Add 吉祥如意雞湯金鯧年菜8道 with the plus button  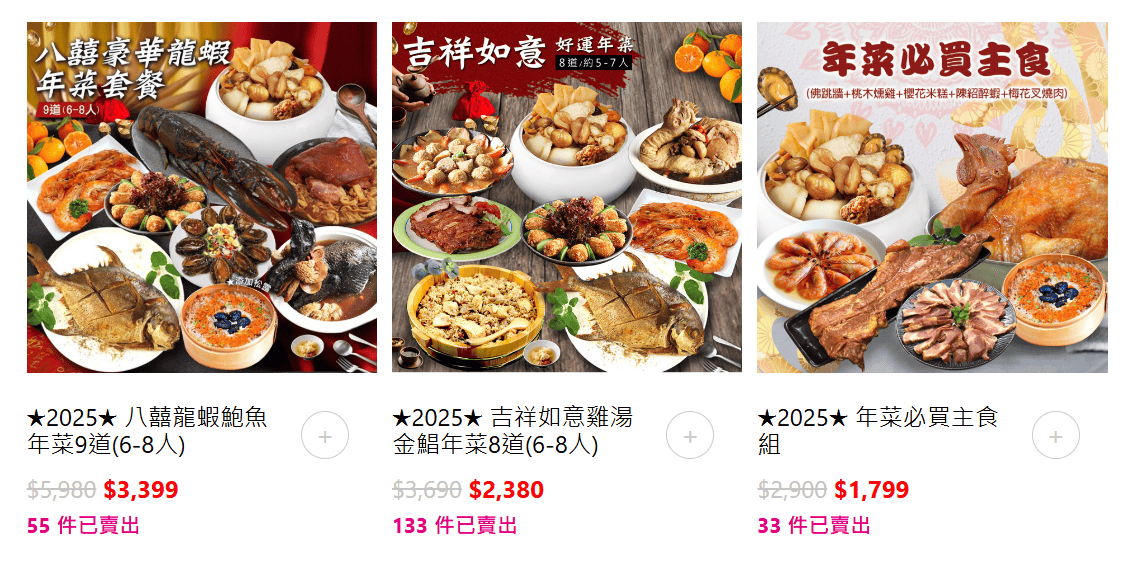[690, 436]
